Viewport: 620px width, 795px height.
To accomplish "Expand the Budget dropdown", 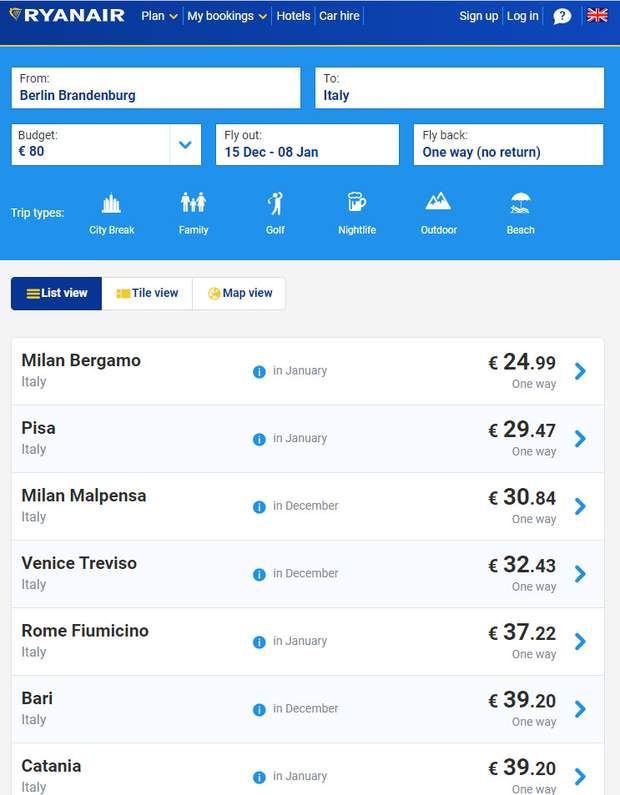I will point(185,145).
